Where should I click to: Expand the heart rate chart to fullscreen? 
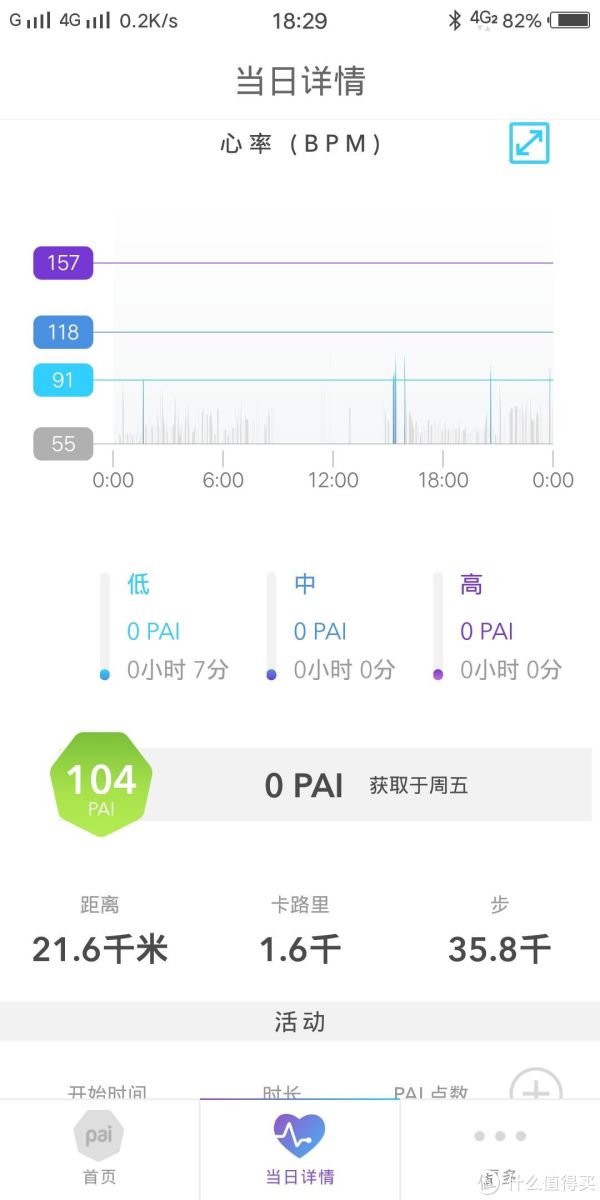coord(529,144)
